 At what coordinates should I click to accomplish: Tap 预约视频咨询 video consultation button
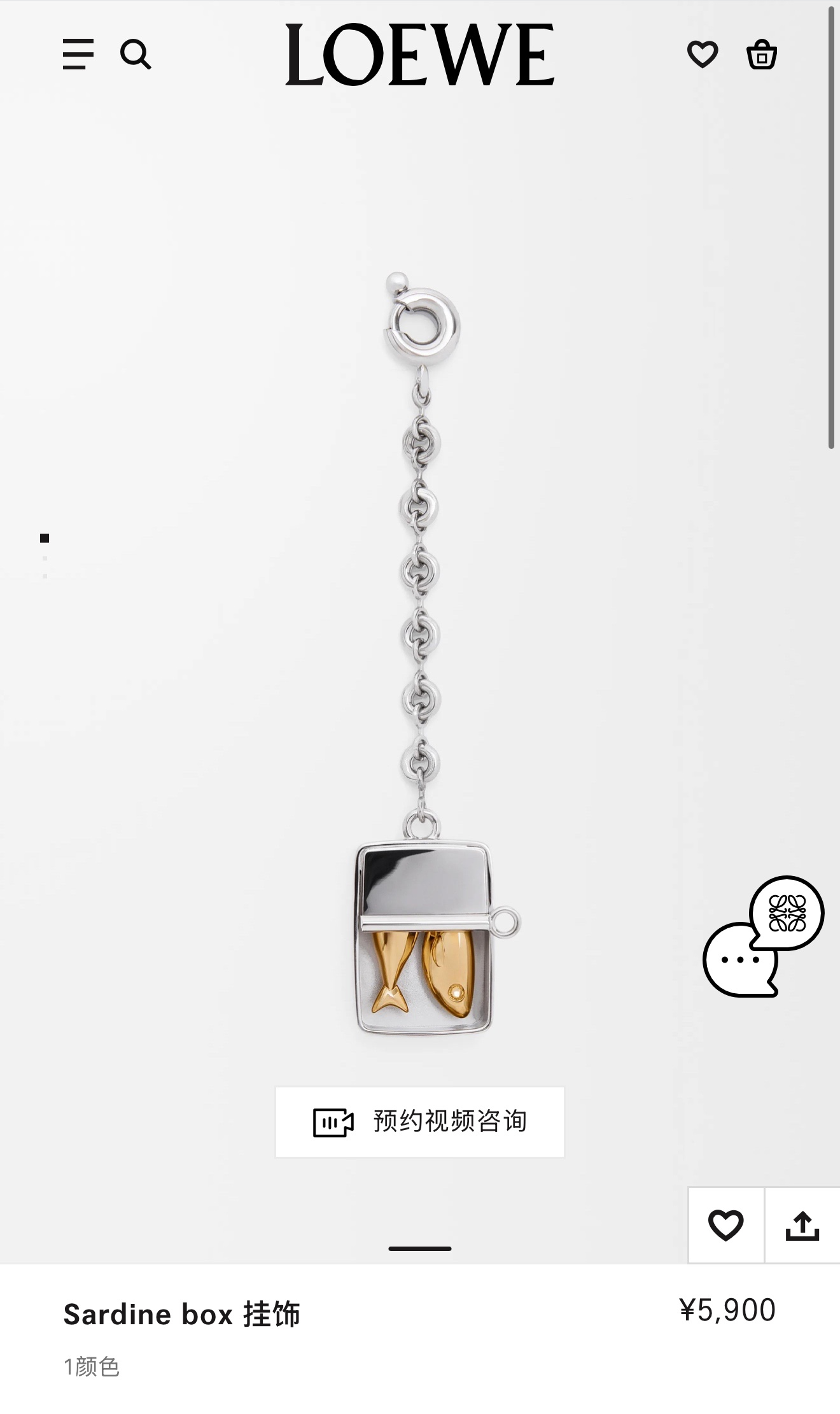(x=420, y=1122)
